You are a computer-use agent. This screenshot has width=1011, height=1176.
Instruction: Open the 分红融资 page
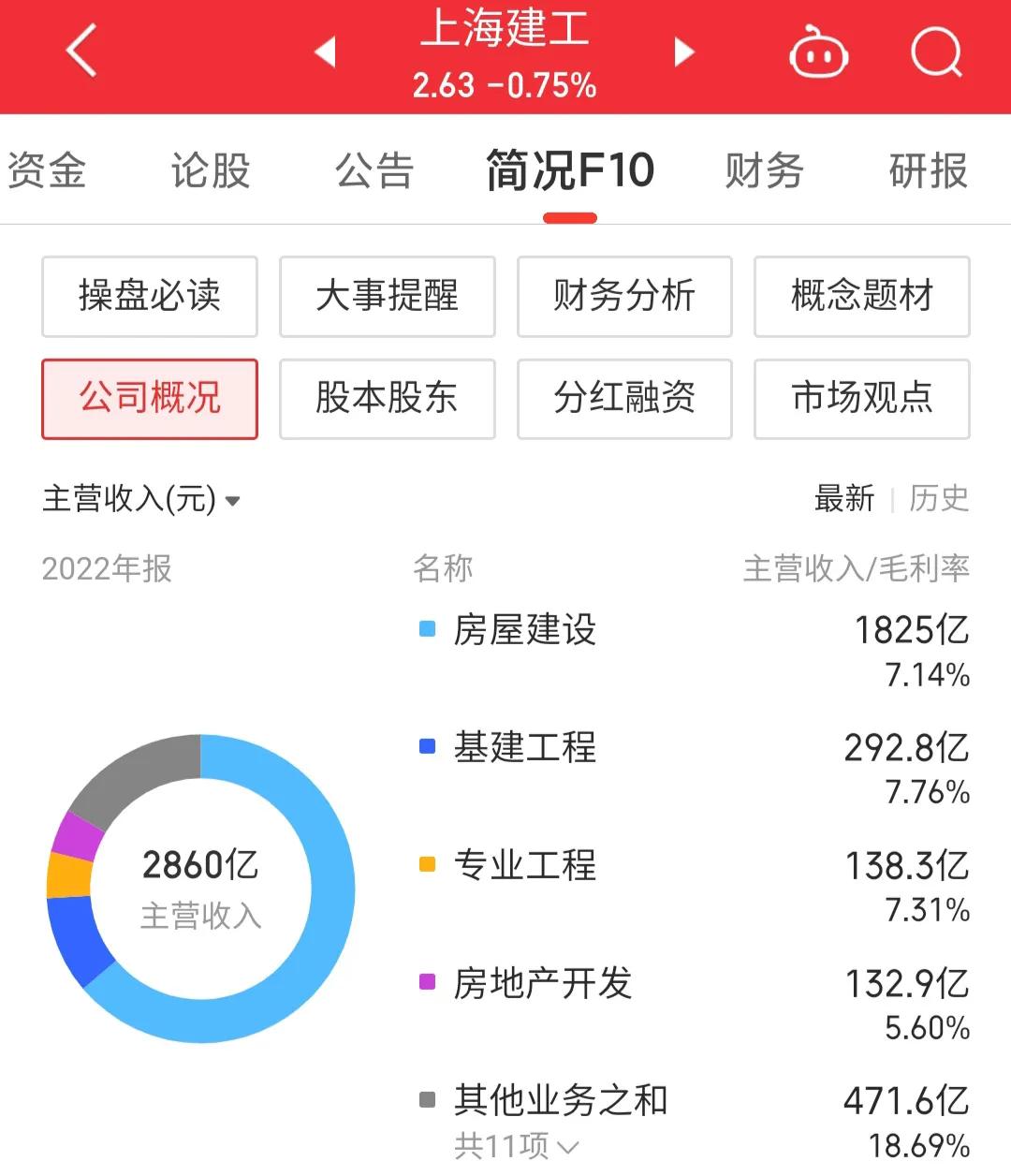pyautogui.click(x=624, y=398)
